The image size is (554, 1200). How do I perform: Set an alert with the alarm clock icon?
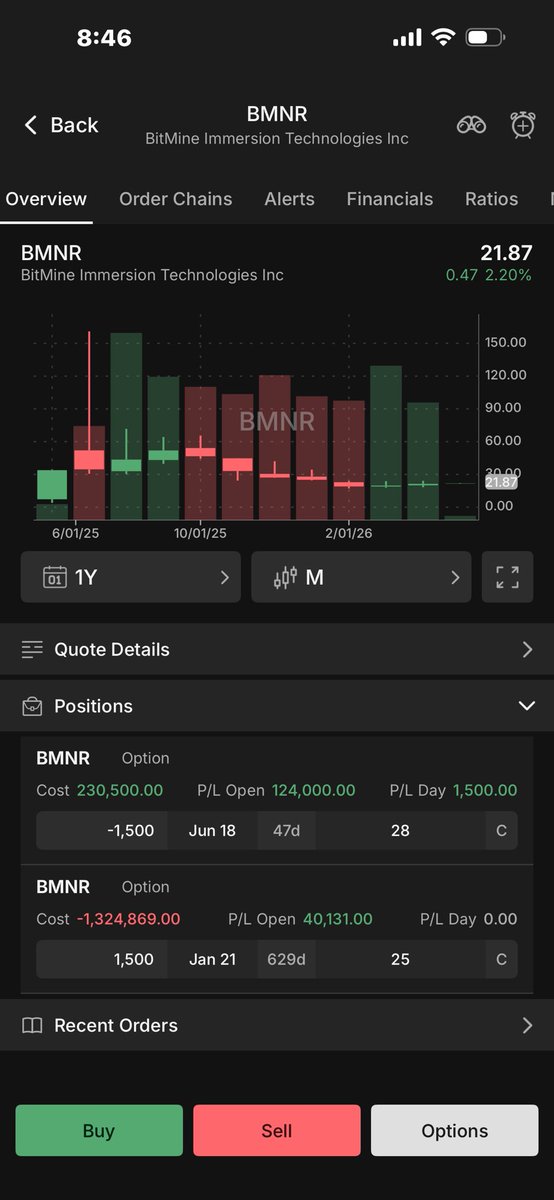click(523, 125)
